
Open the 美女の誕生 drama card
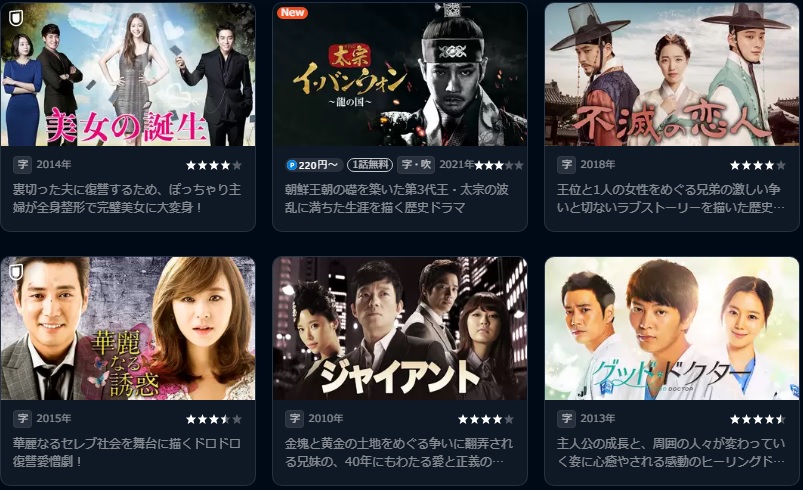[128, 75]
